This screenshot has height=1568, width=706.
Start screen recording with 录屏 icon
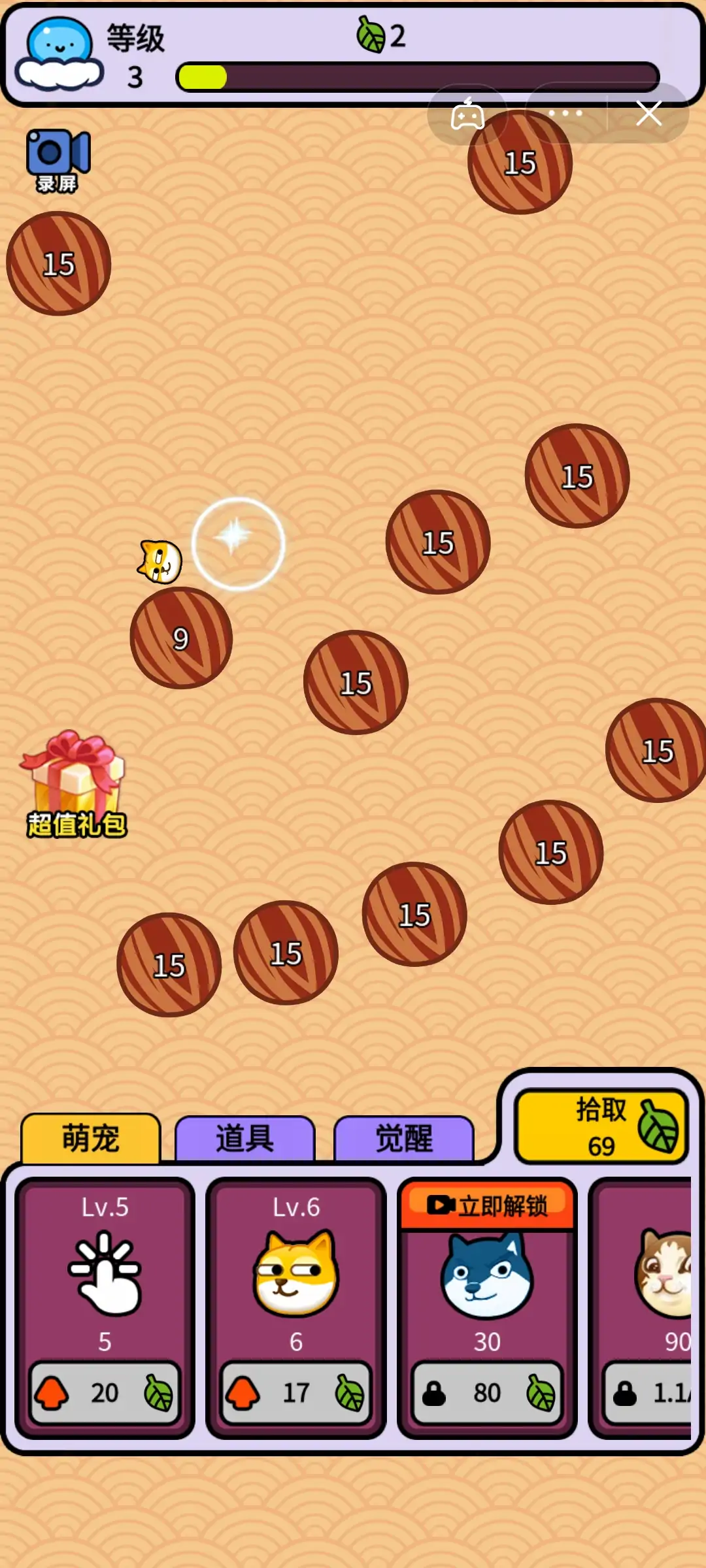[58, 160]
